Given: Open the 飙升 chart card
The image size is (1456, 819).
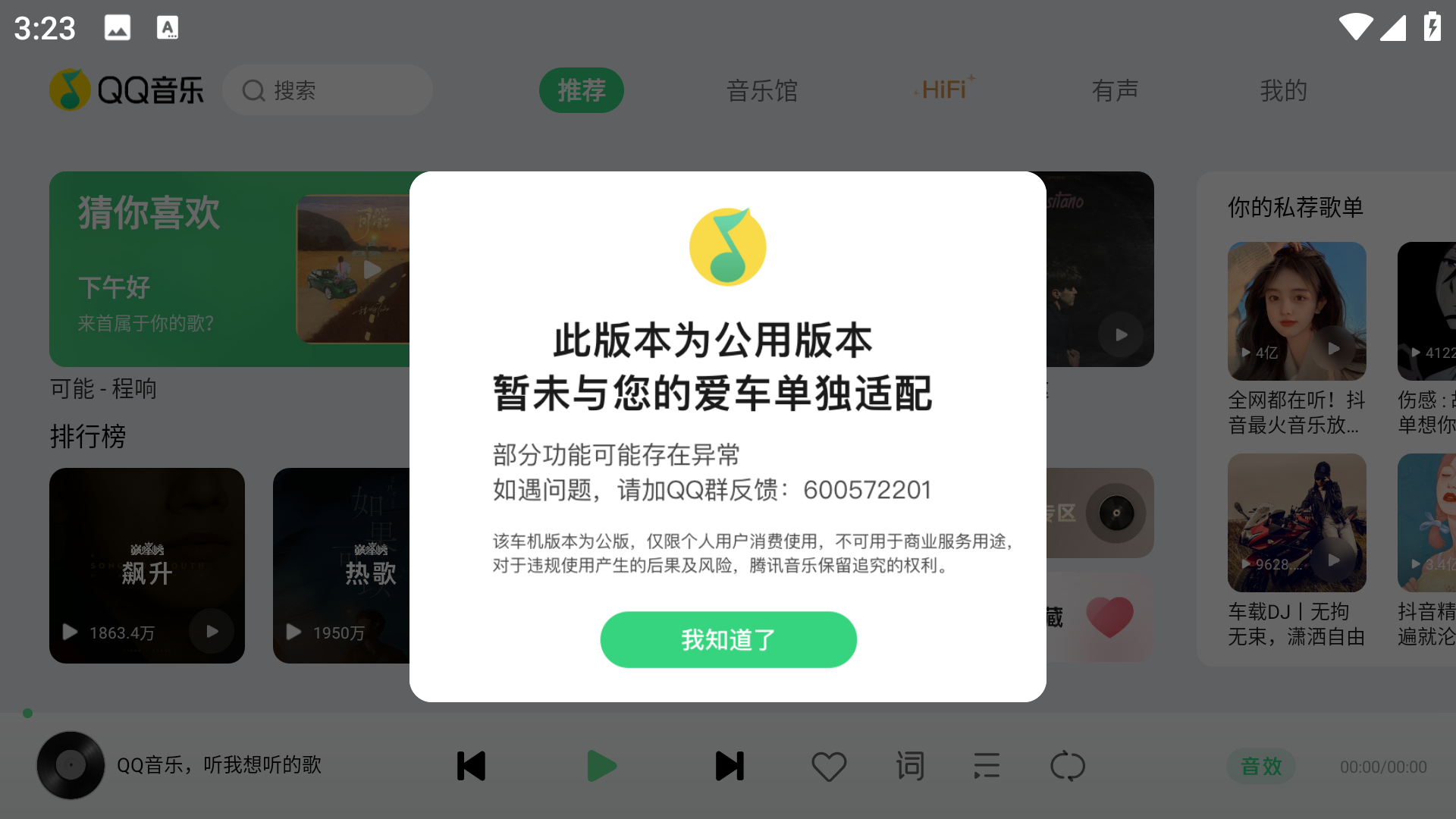Looking at the screenshot, I should [x=146, y=565].
